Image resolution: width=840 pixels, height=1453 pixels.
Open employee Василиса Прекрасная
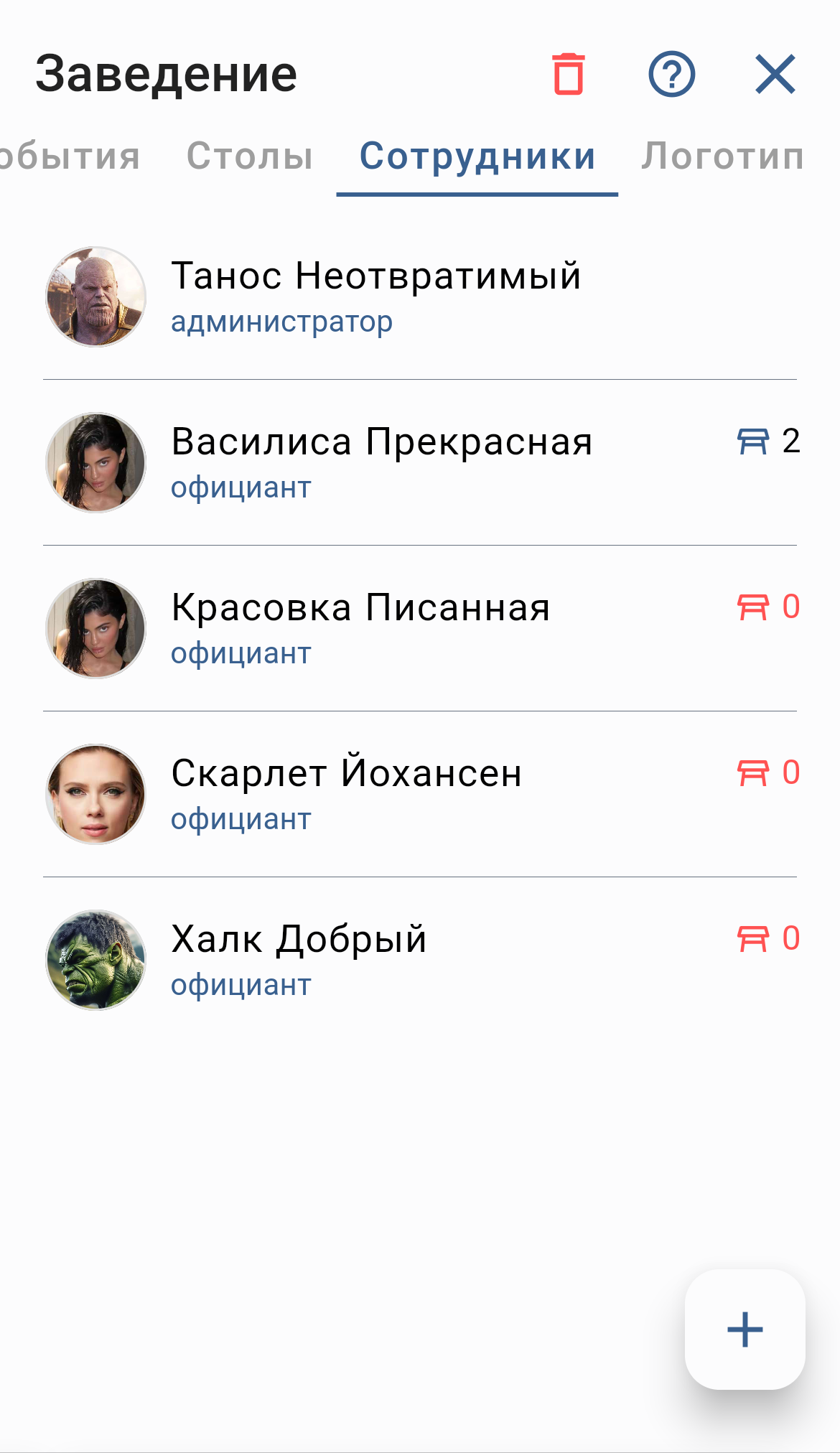pos(381,462)
